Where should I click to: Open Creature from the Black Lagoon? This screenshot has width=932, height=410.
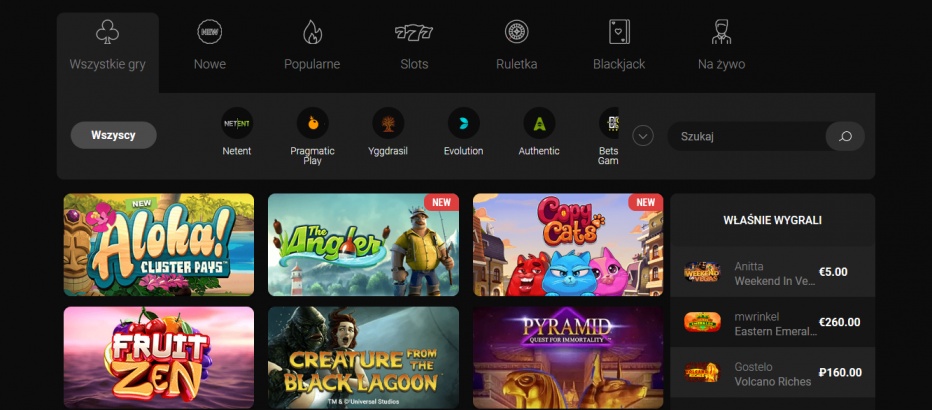coord(363,357)
